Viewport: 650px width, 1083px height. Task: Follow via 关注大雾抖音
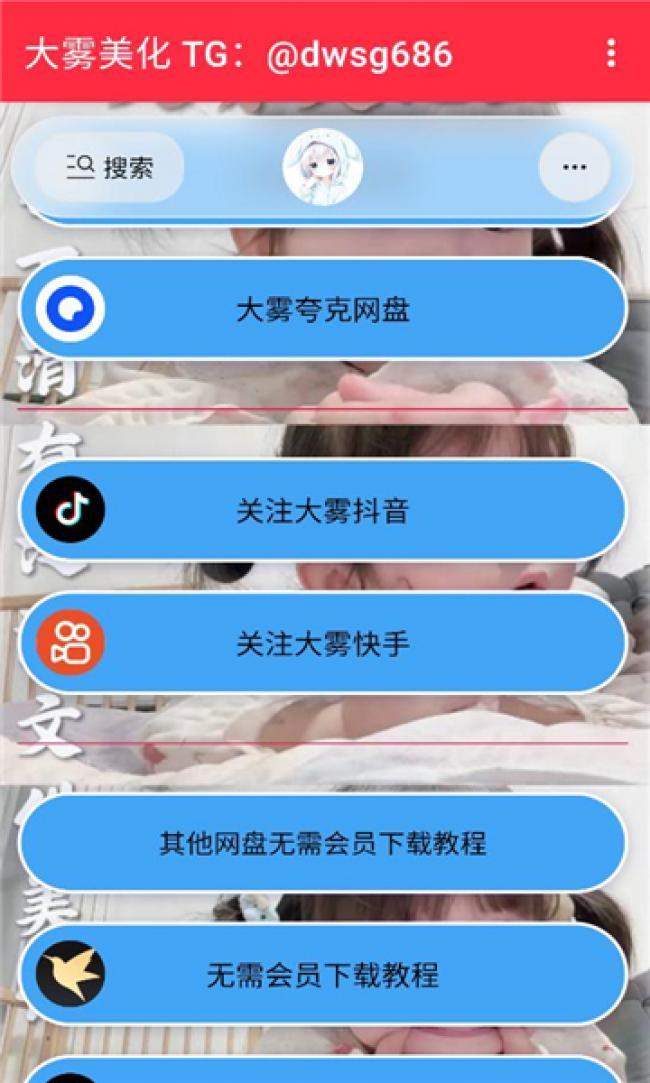pyautogui.click(x=323, y=511)
